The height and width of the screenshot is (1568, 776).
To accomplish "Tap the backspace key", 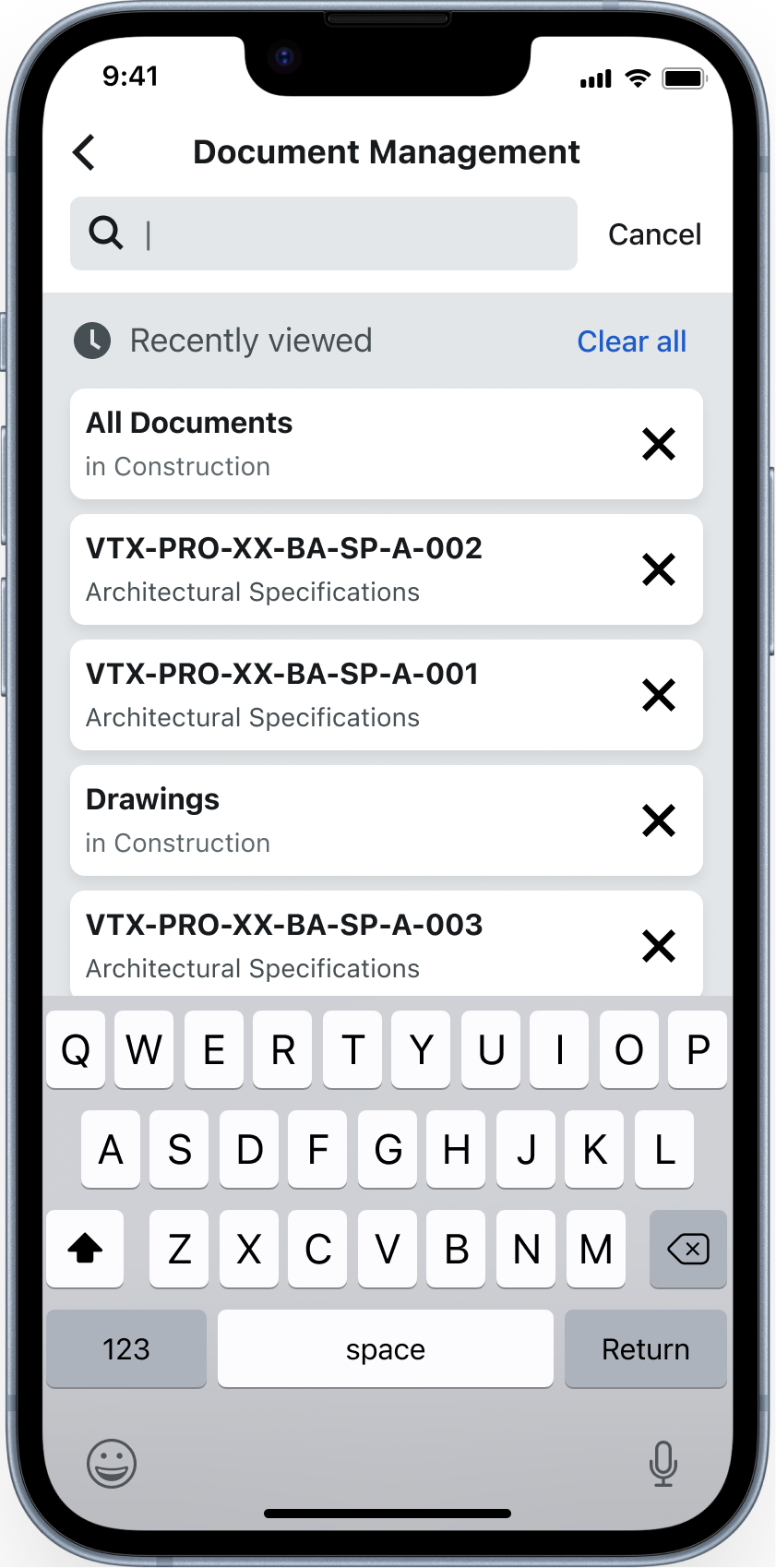I will coord(688,1249).
